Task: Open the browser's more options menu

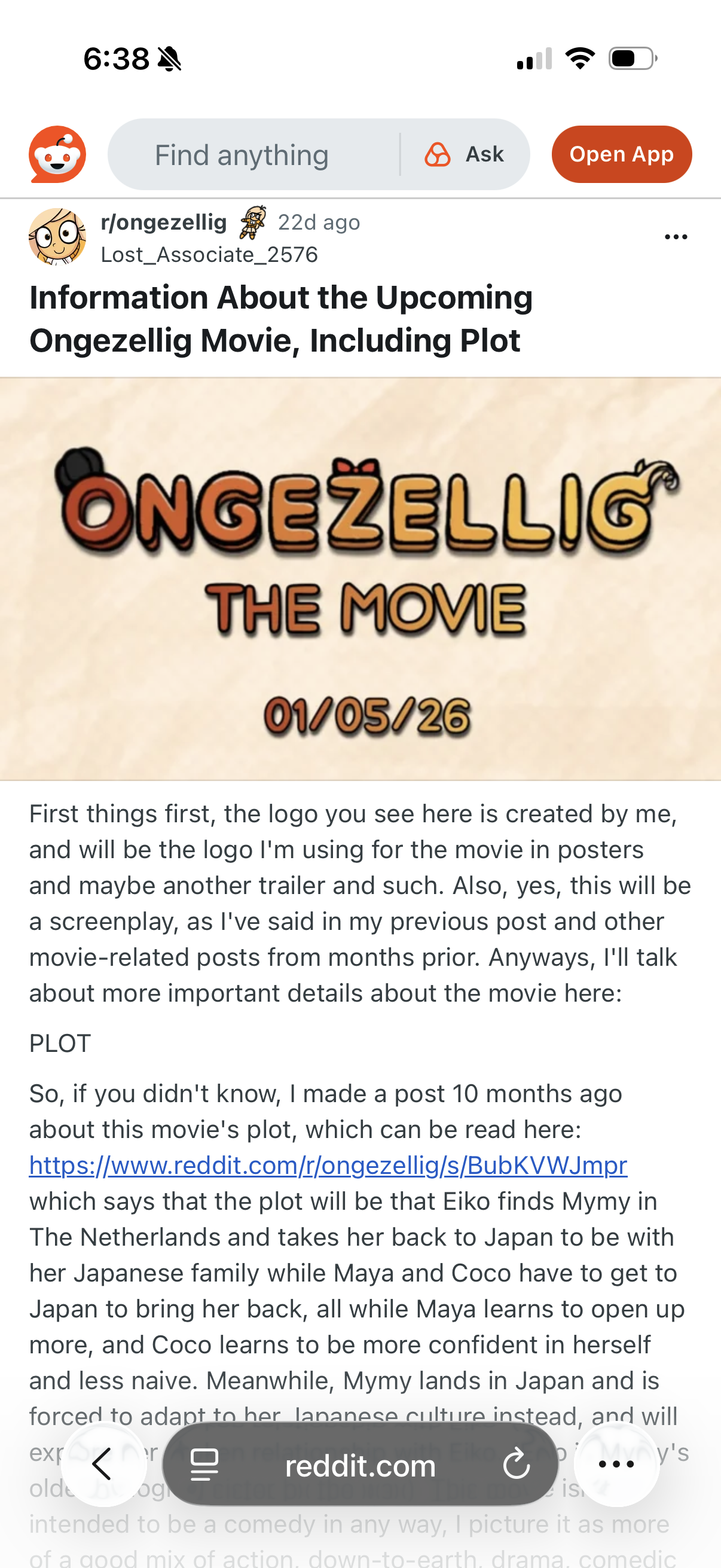Action: coord(616,1465)
